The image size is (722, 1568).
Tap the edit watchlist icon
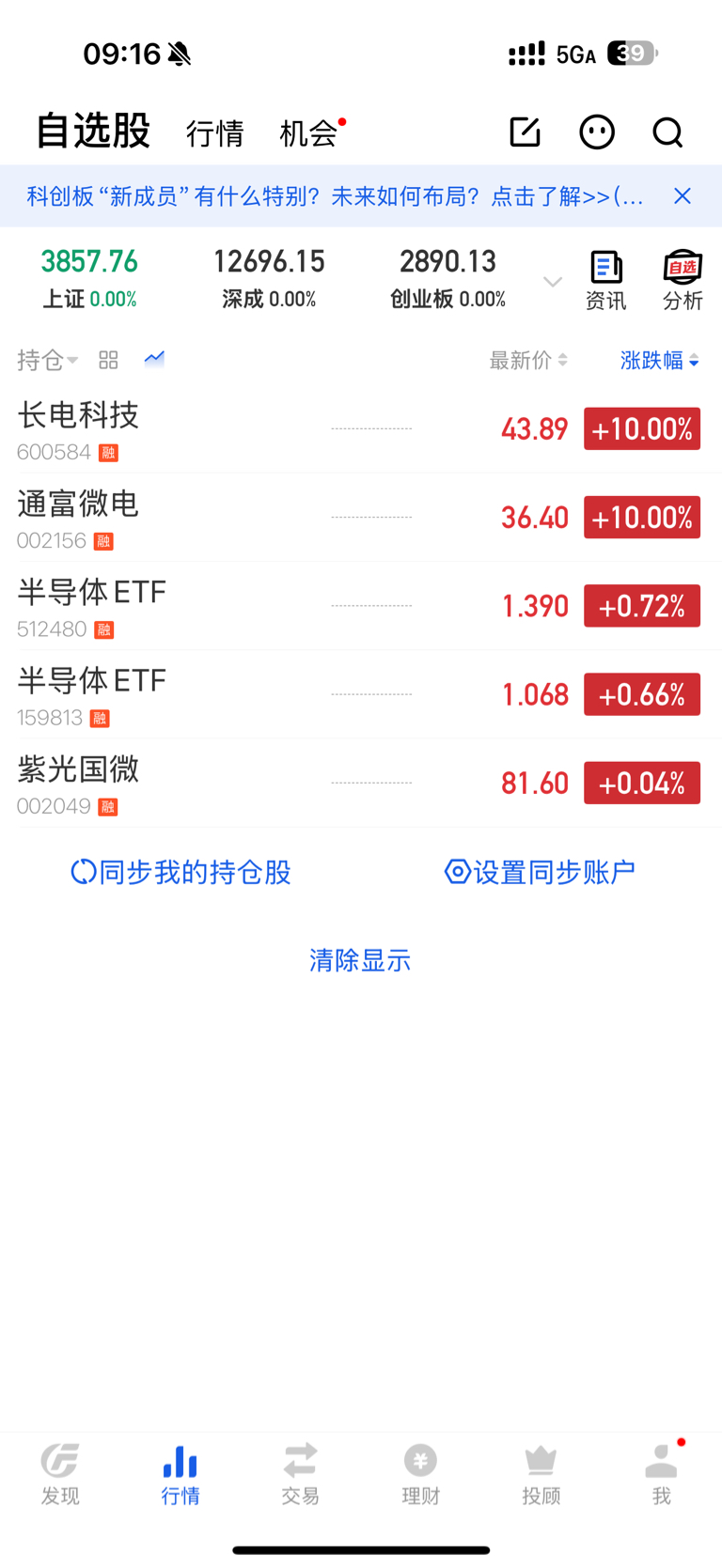click(525, 132)
